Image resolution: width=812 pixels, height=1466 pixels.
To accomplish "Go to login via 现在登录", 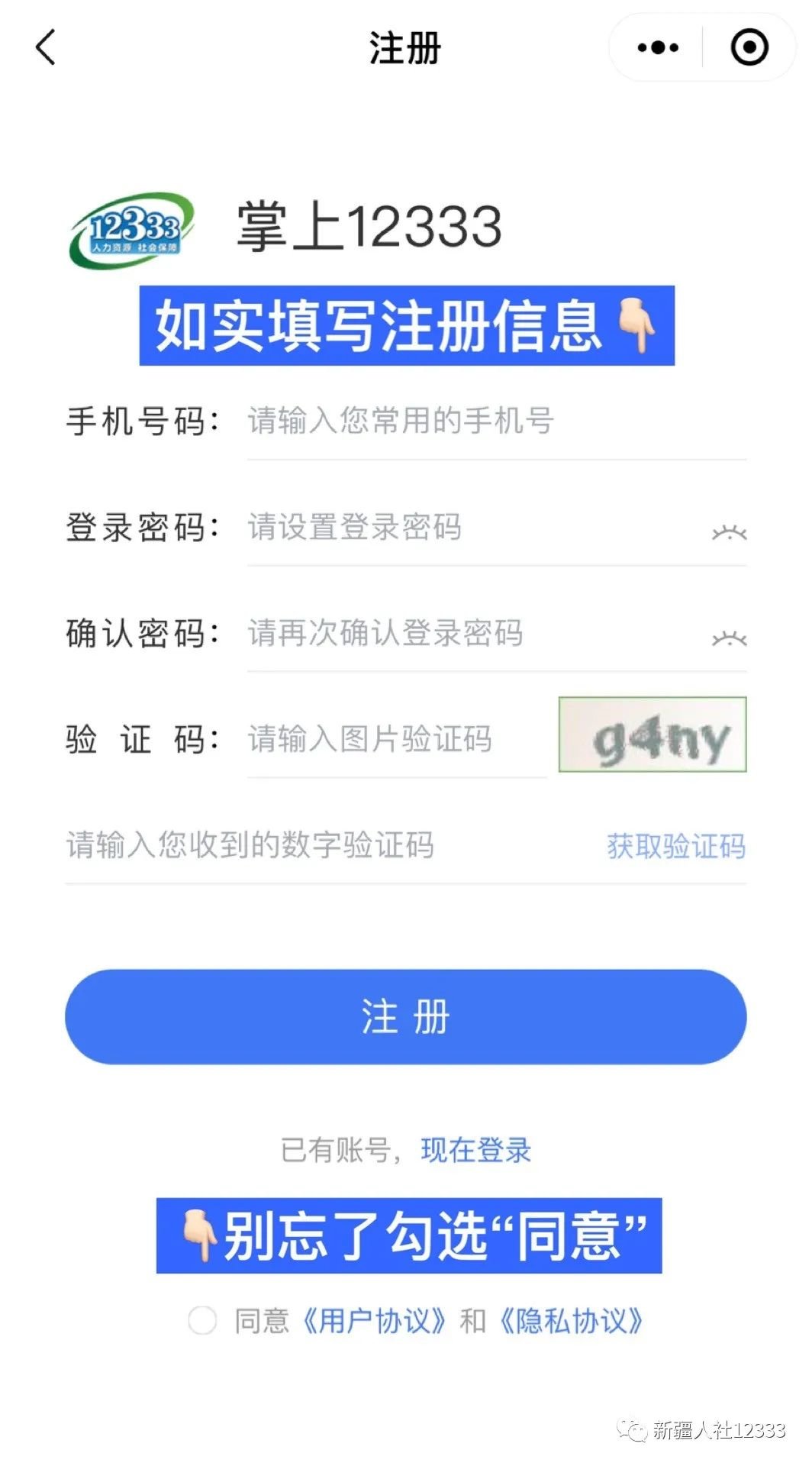I will tap(475, 1150).
